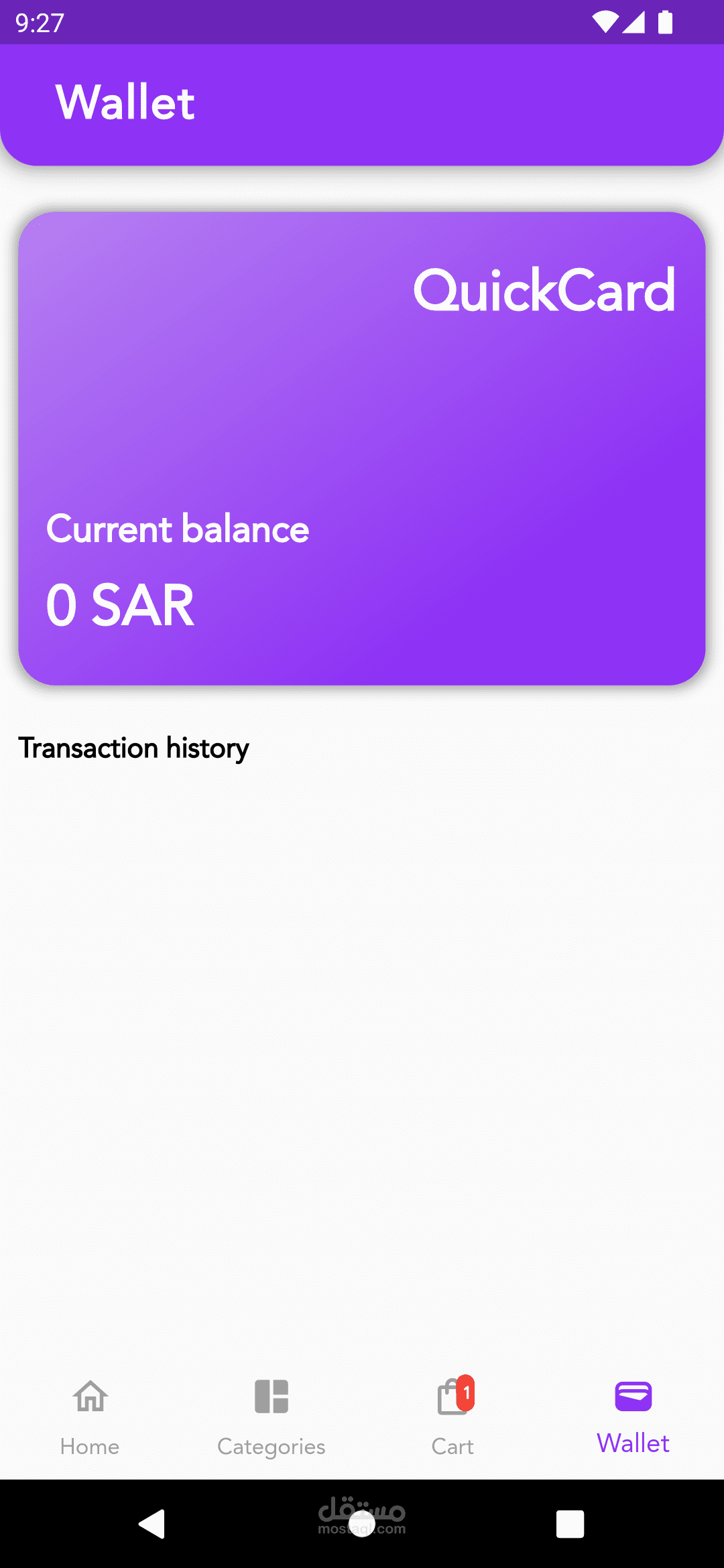Go to the Cart tab

point(452,1415)
